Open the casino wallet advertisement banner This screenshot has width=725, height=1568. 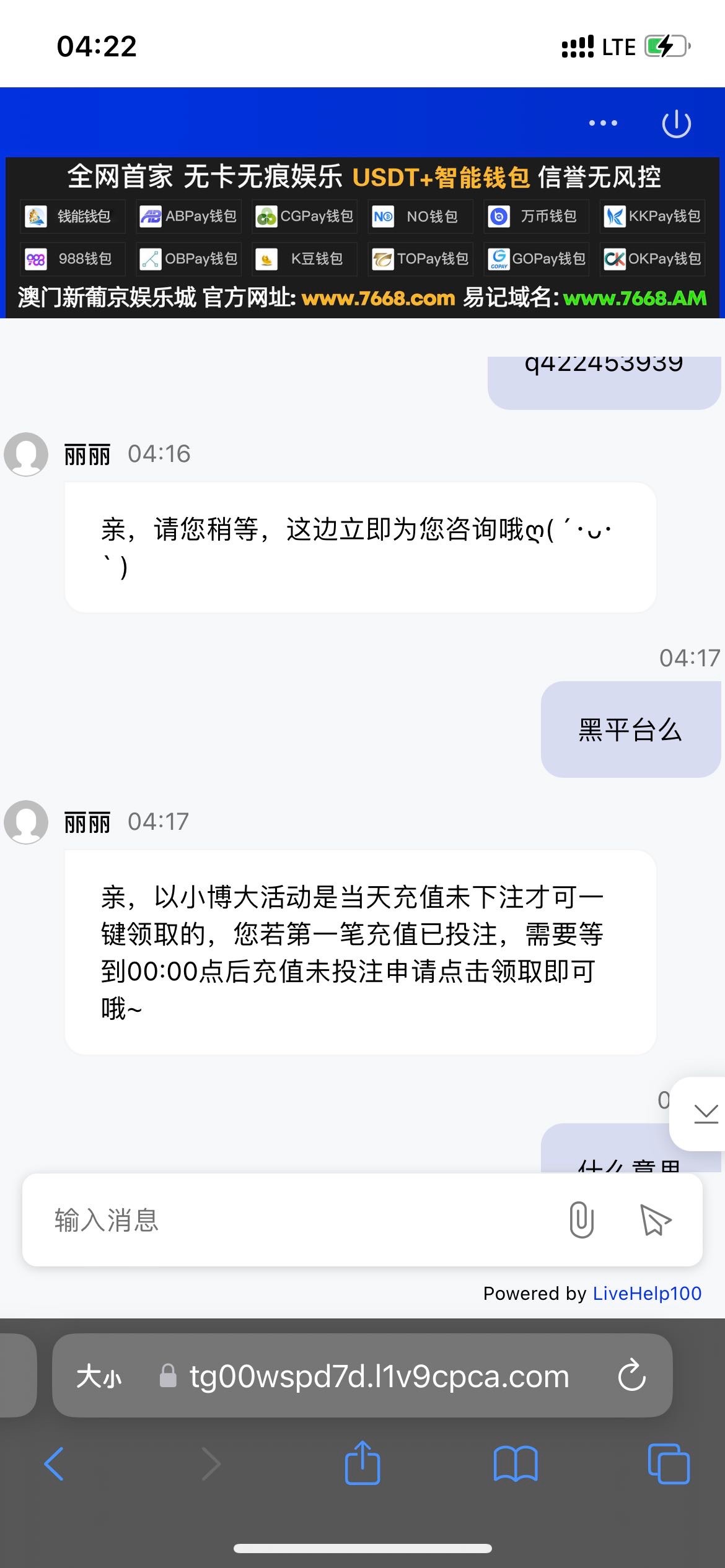pos(362,238)
